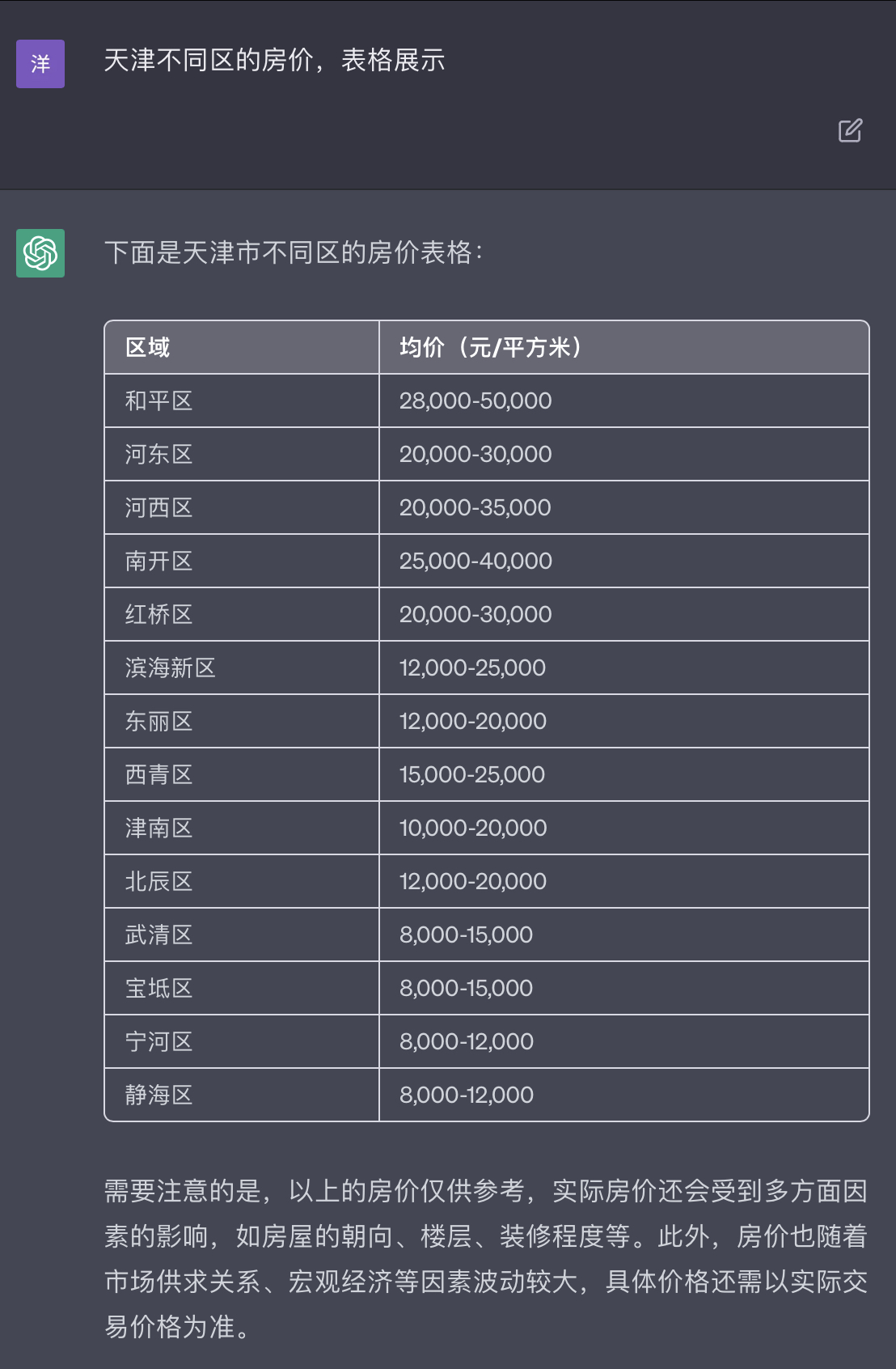Click the edit message pencil icon
This screenshot has width=896, height=1369.
[849, 131]
